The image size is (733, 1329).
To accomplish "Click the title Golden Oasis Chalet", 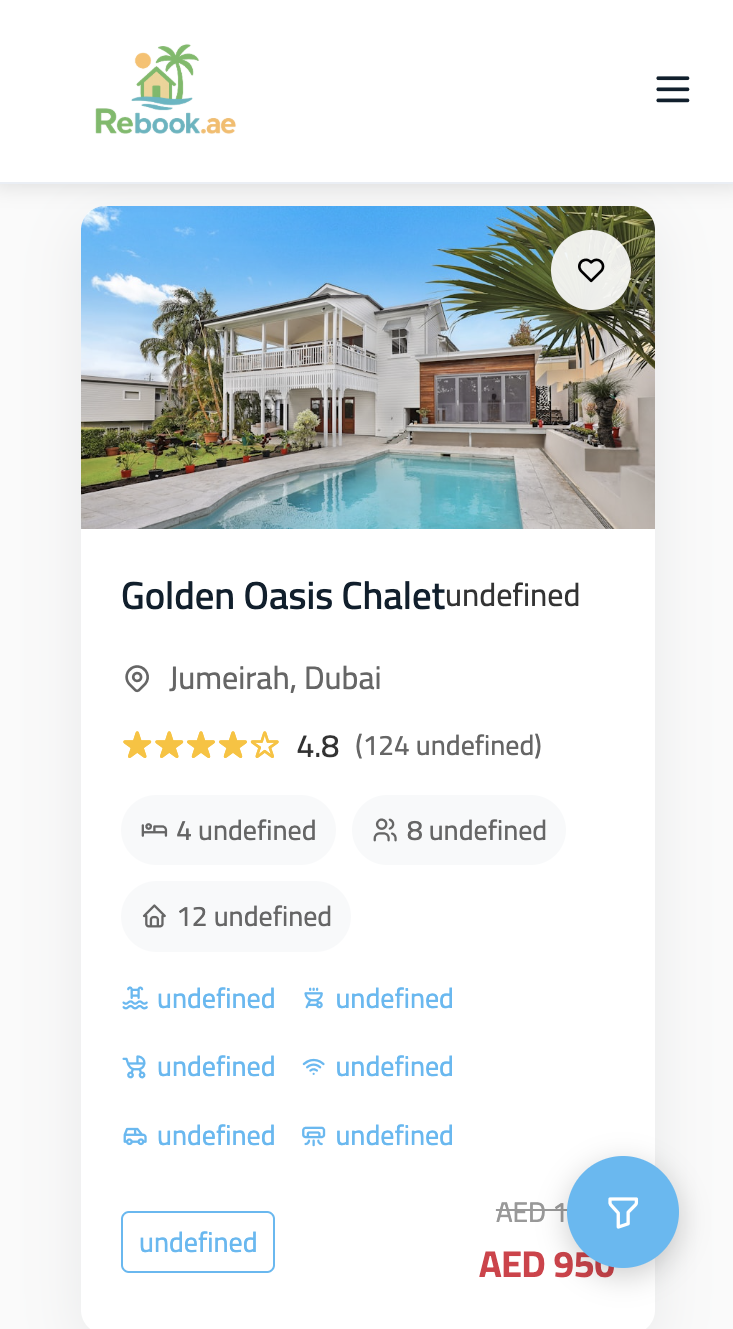I will (x=283, y=595).
